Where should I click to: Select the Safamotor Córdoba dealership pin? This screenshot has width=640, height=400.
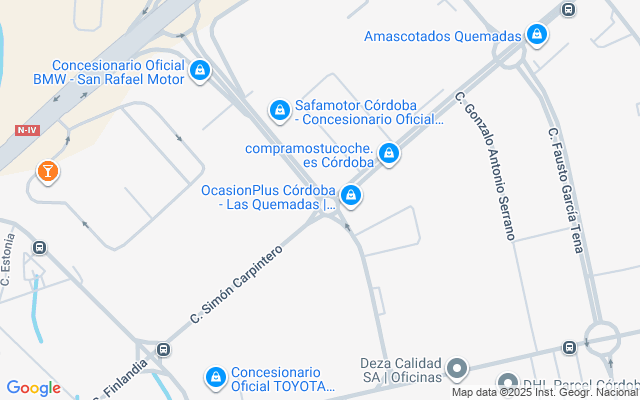click(x=279, y=109)
